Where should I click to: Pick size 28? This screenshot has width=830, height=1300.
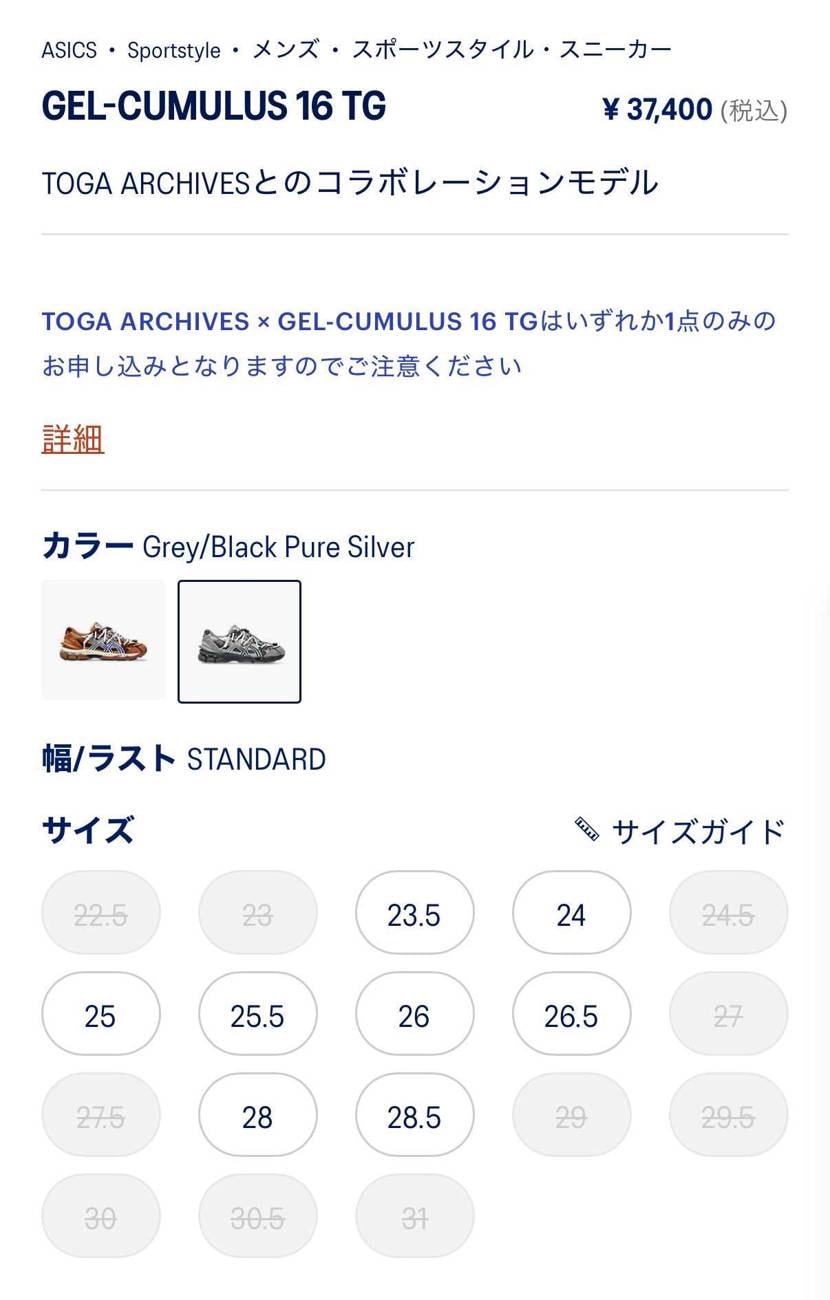[x=257, y=1117]
